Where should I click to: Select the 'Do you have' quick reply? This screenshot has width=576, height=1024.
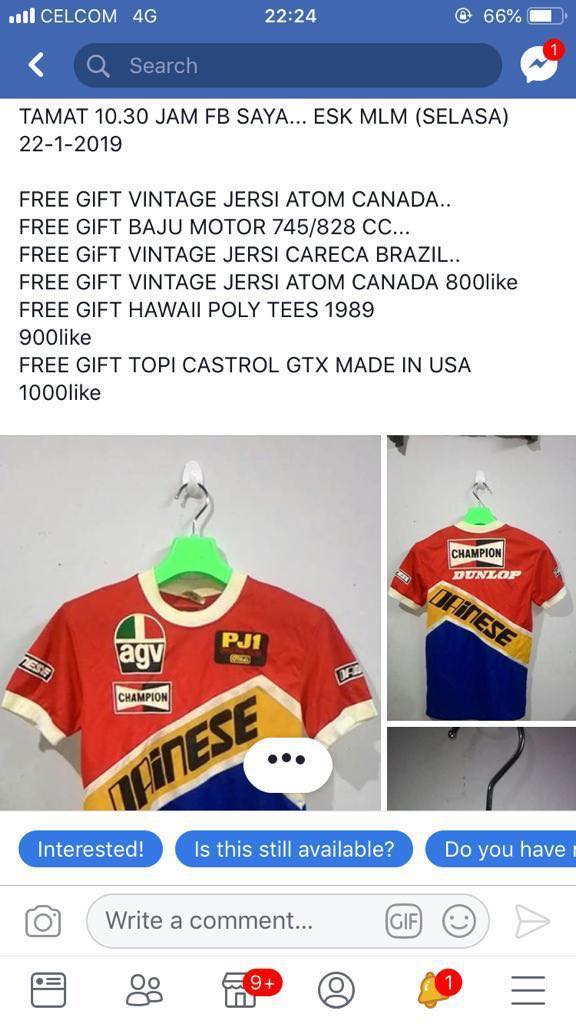point(501,849)
